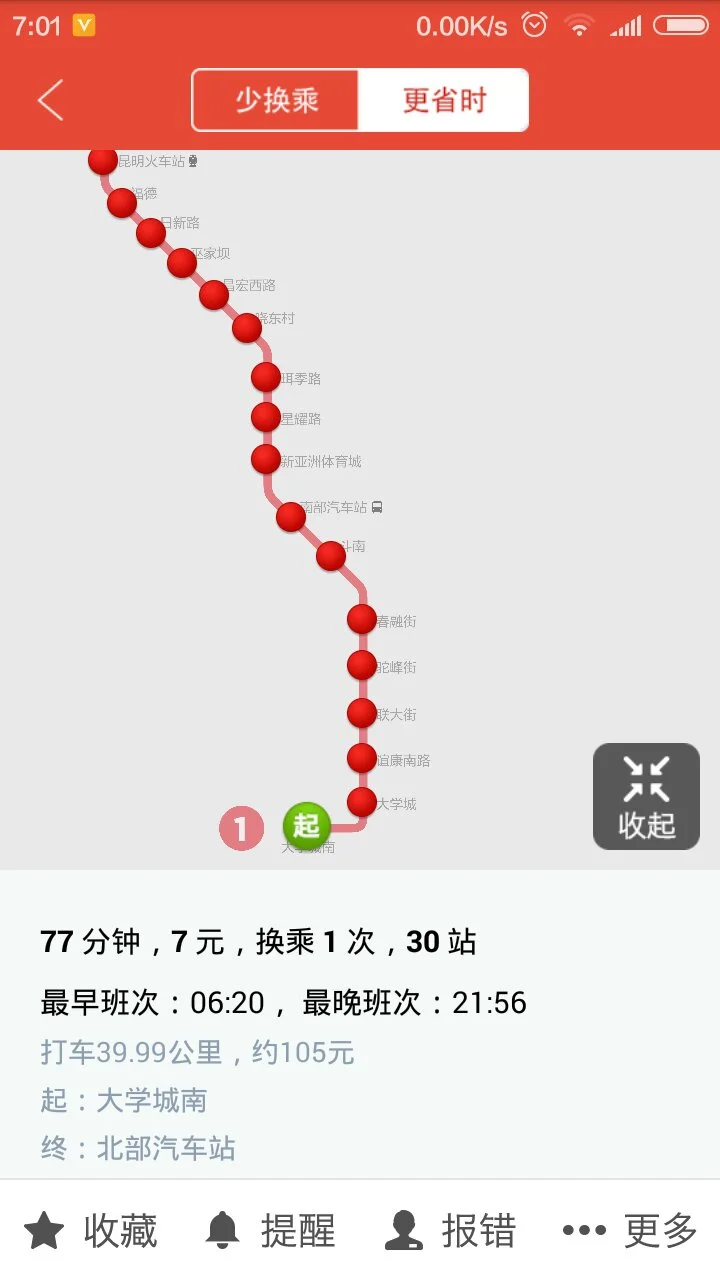
Task: Collapse the map using the 收起 button
Action: [645, 795]
